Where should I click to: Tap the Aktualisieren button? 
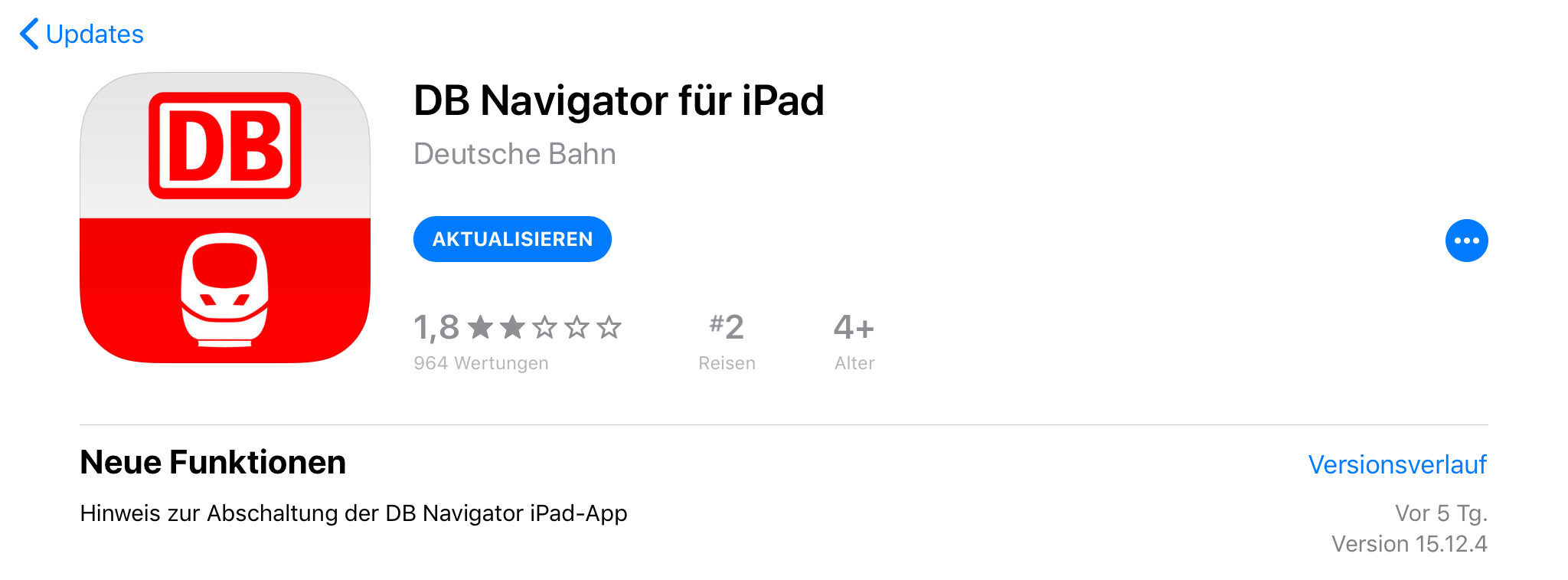(512, 239)
